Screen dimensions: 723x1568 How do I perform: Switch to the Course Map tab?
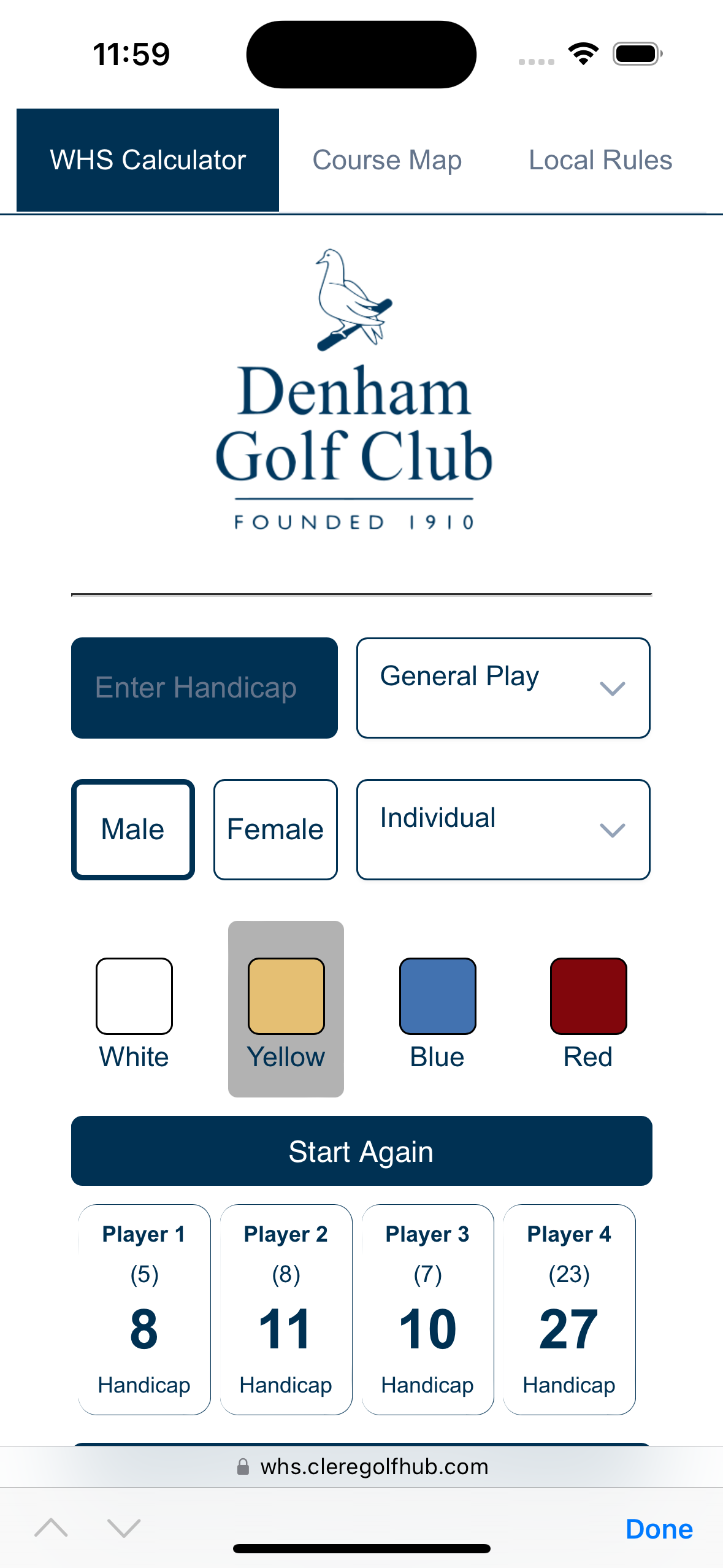point(387,161)
